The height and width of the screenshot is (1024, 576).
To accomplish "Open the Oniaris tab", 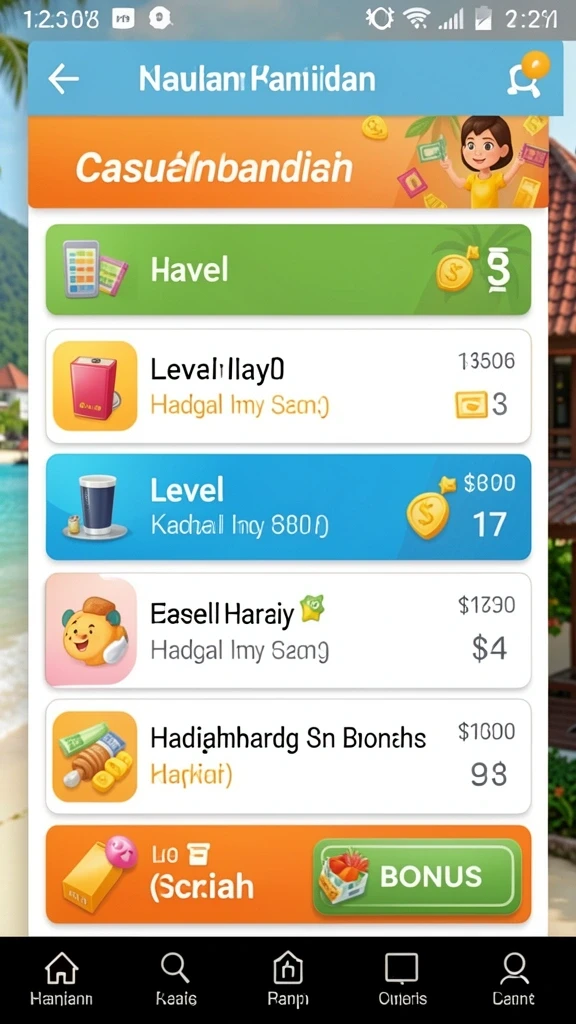I will (402, 978).
